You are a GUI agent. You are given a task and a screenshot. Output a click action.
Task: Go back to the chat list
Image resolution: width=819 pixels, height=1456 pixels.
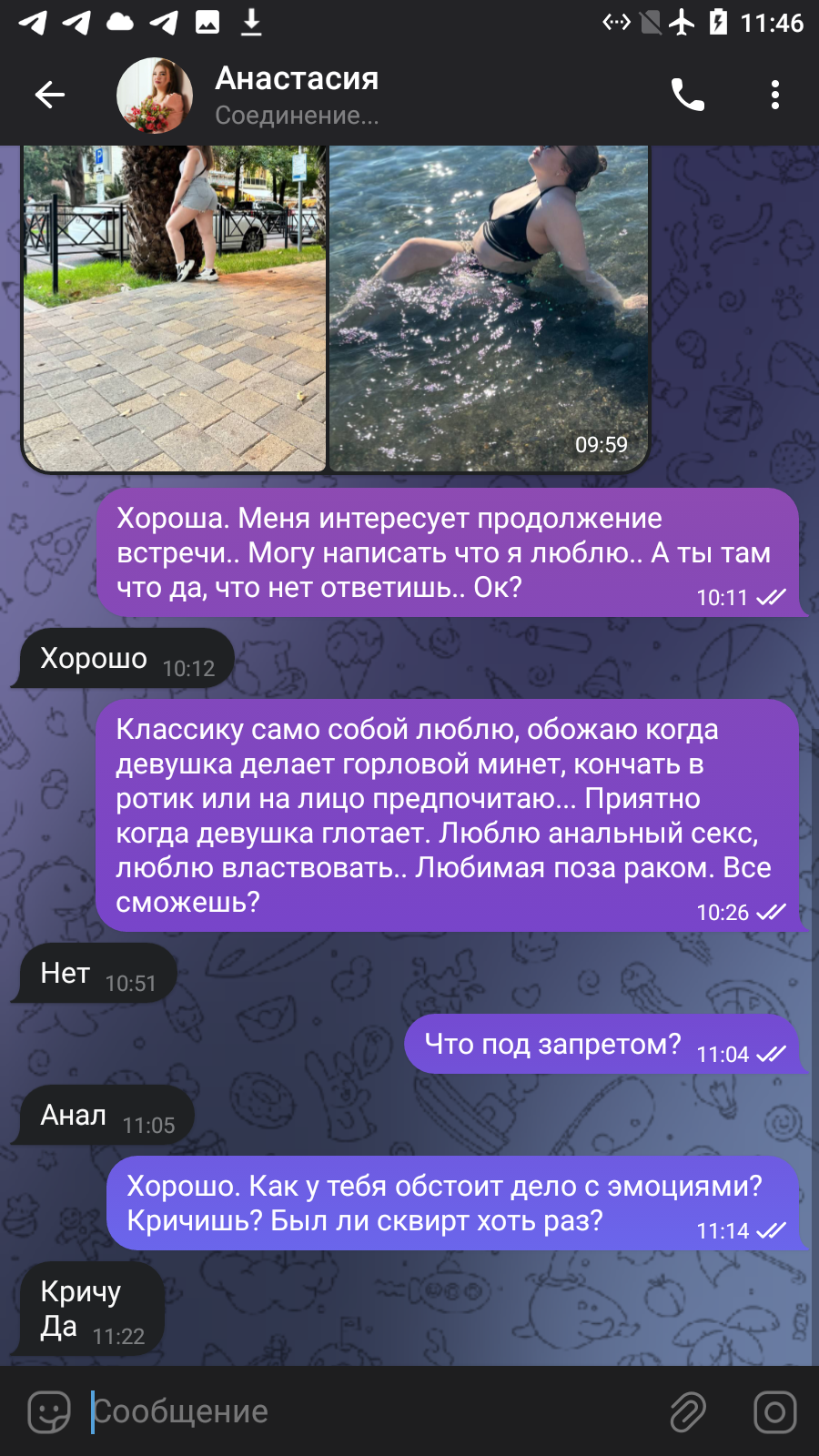(x=49, y=95)
